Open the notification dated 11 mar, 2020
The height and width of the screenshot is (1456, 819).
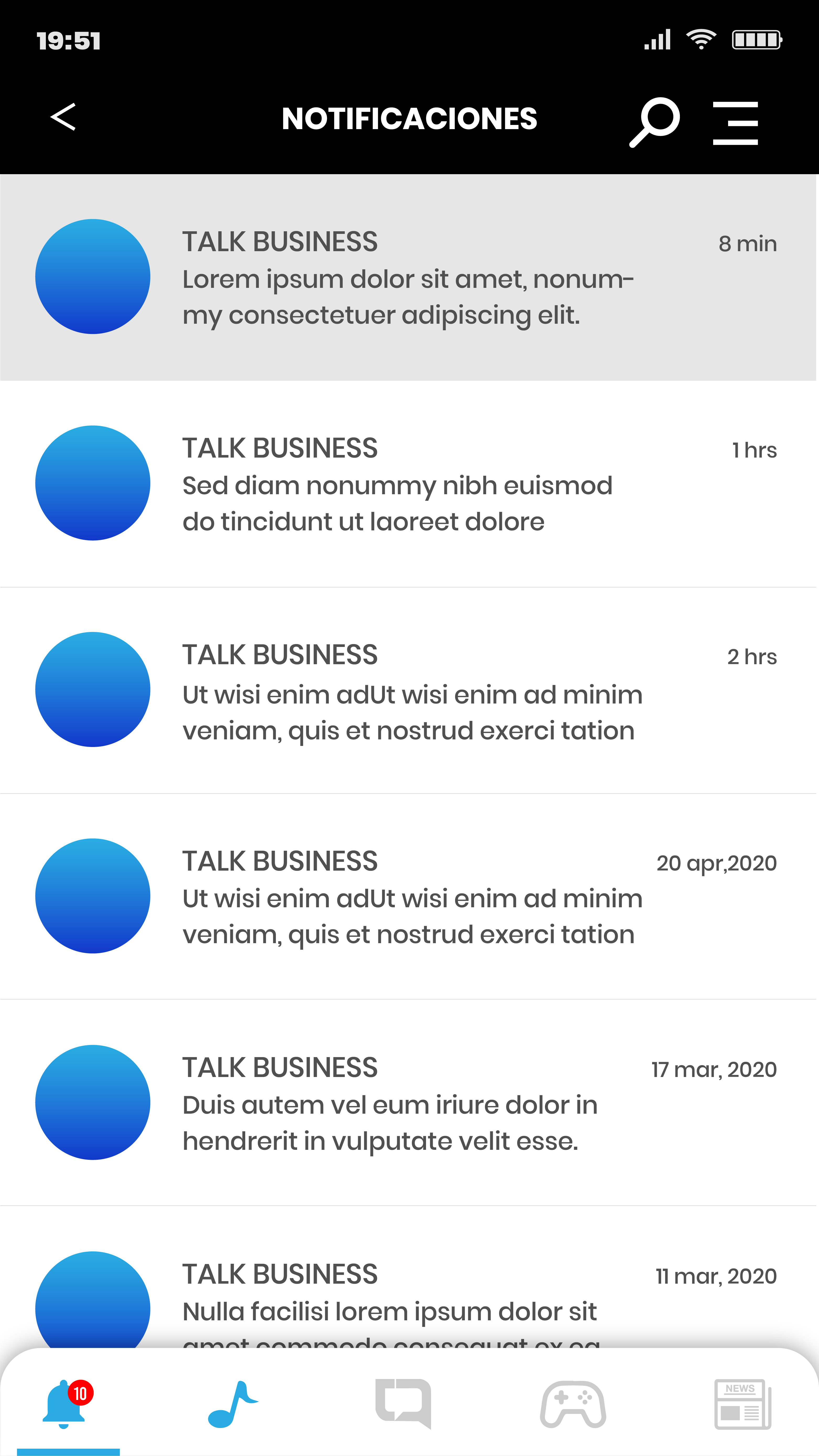tap(409, 1277)
